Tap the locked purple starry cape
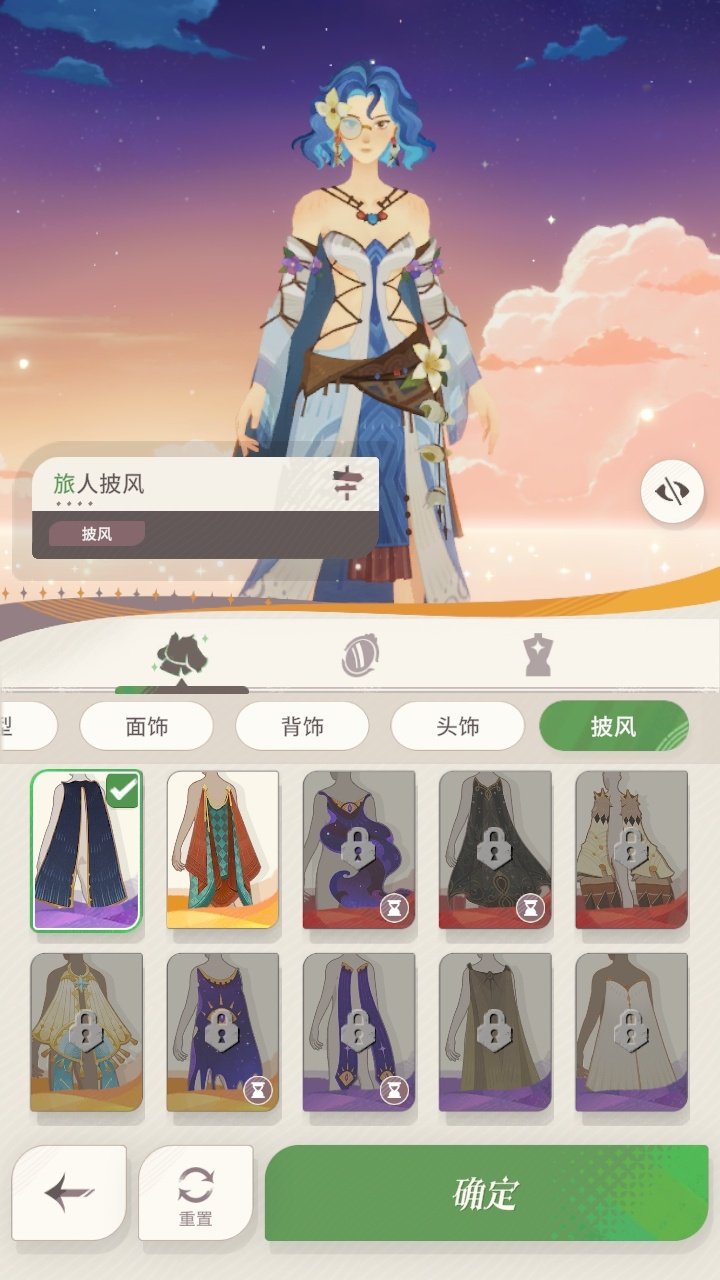 click(x=359, y=850)
